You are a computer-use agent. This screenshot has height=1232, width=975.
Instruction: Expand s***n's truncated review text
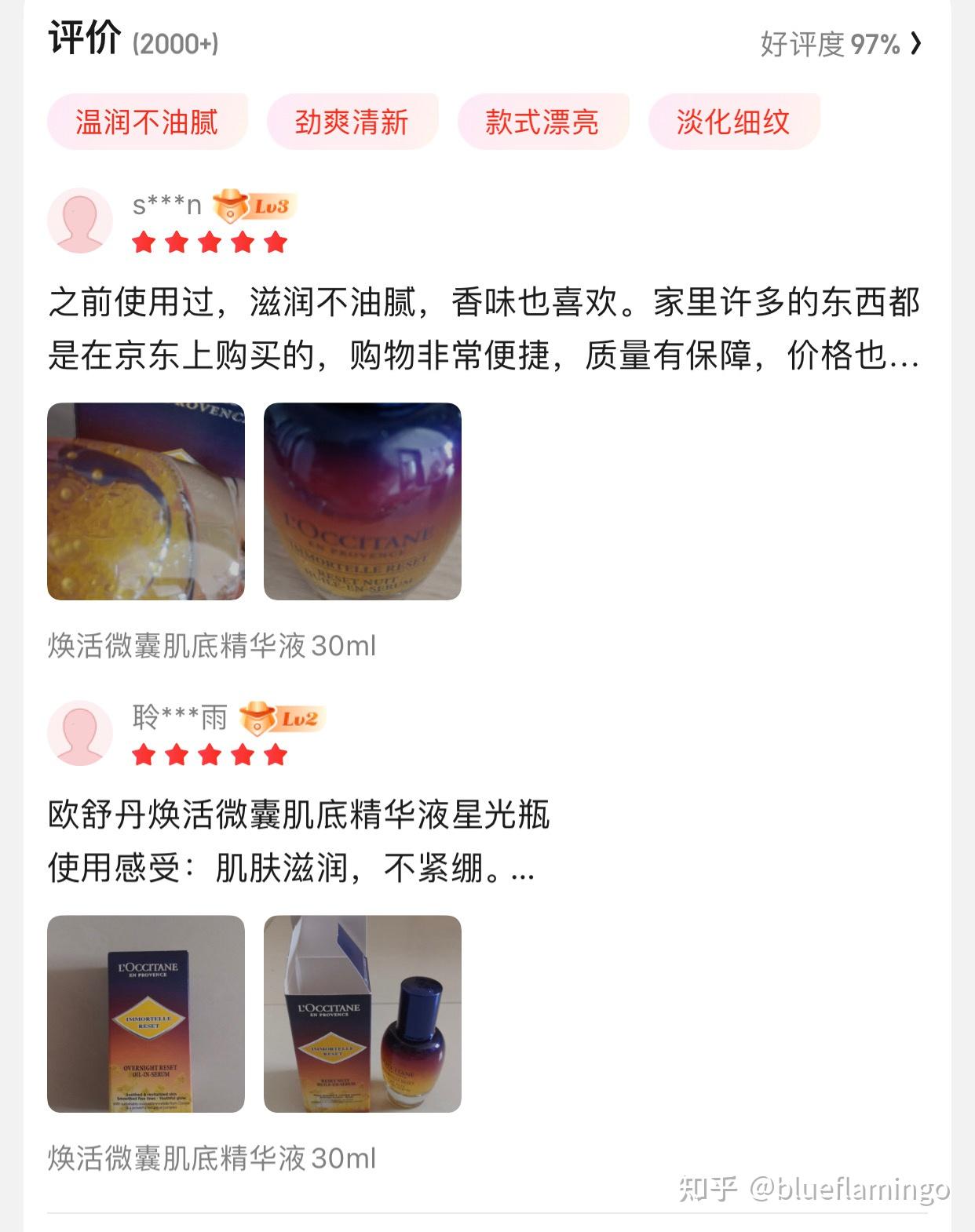[x=484, y=329]
